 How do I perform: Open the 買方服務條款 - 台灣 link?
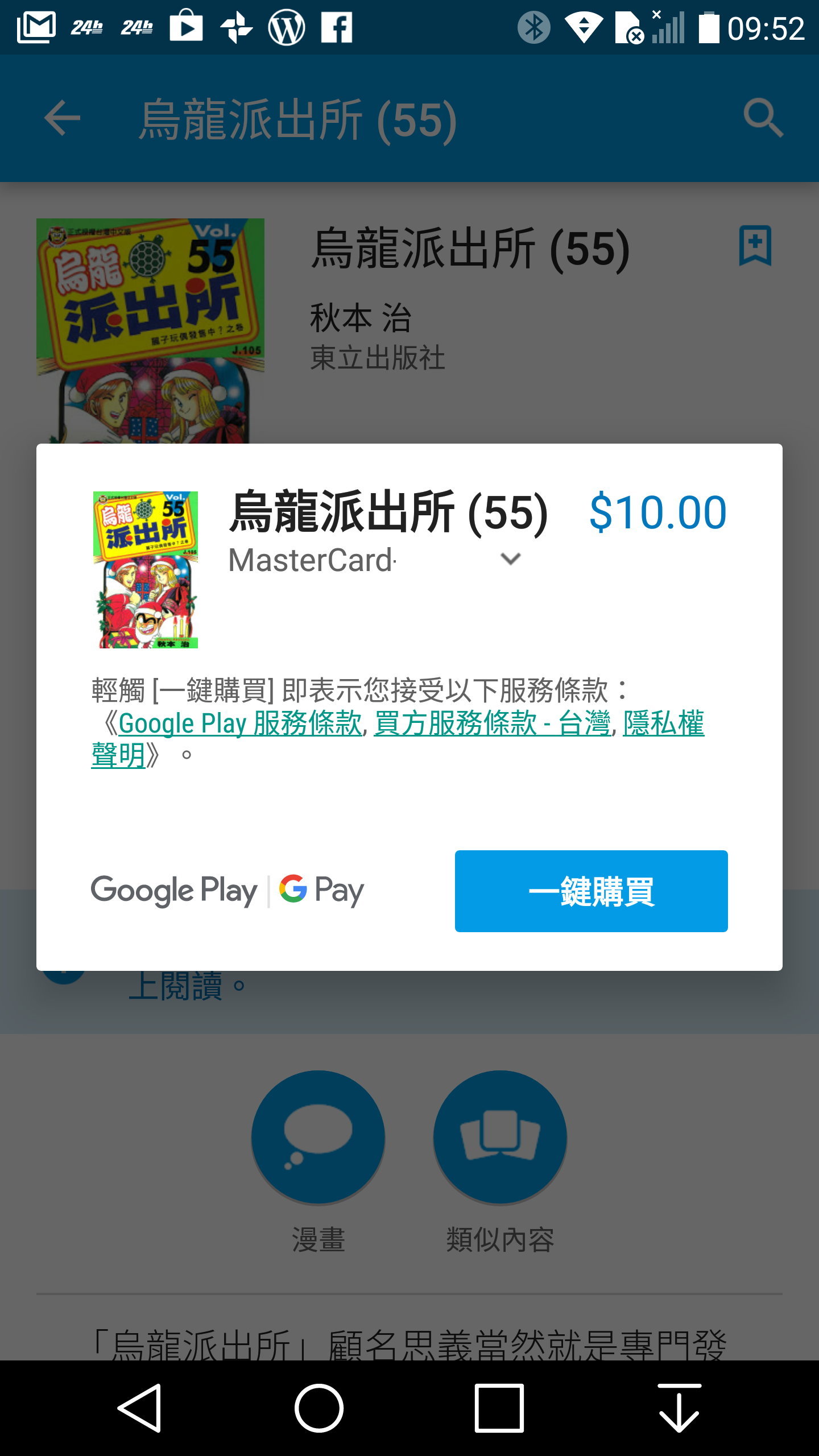tap(492, 723)
